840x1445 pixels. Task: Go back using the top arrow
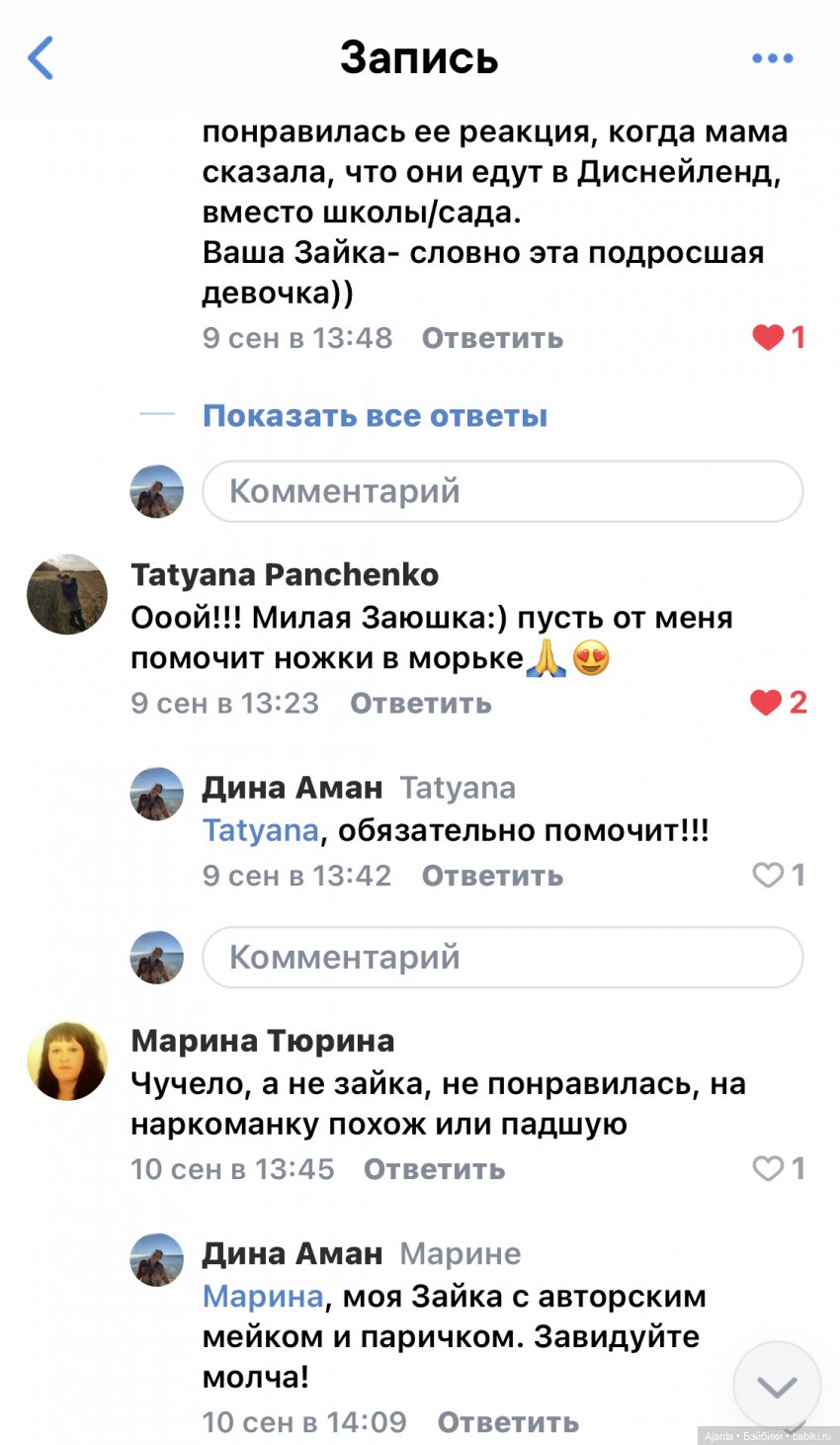(x=41, y=58)
